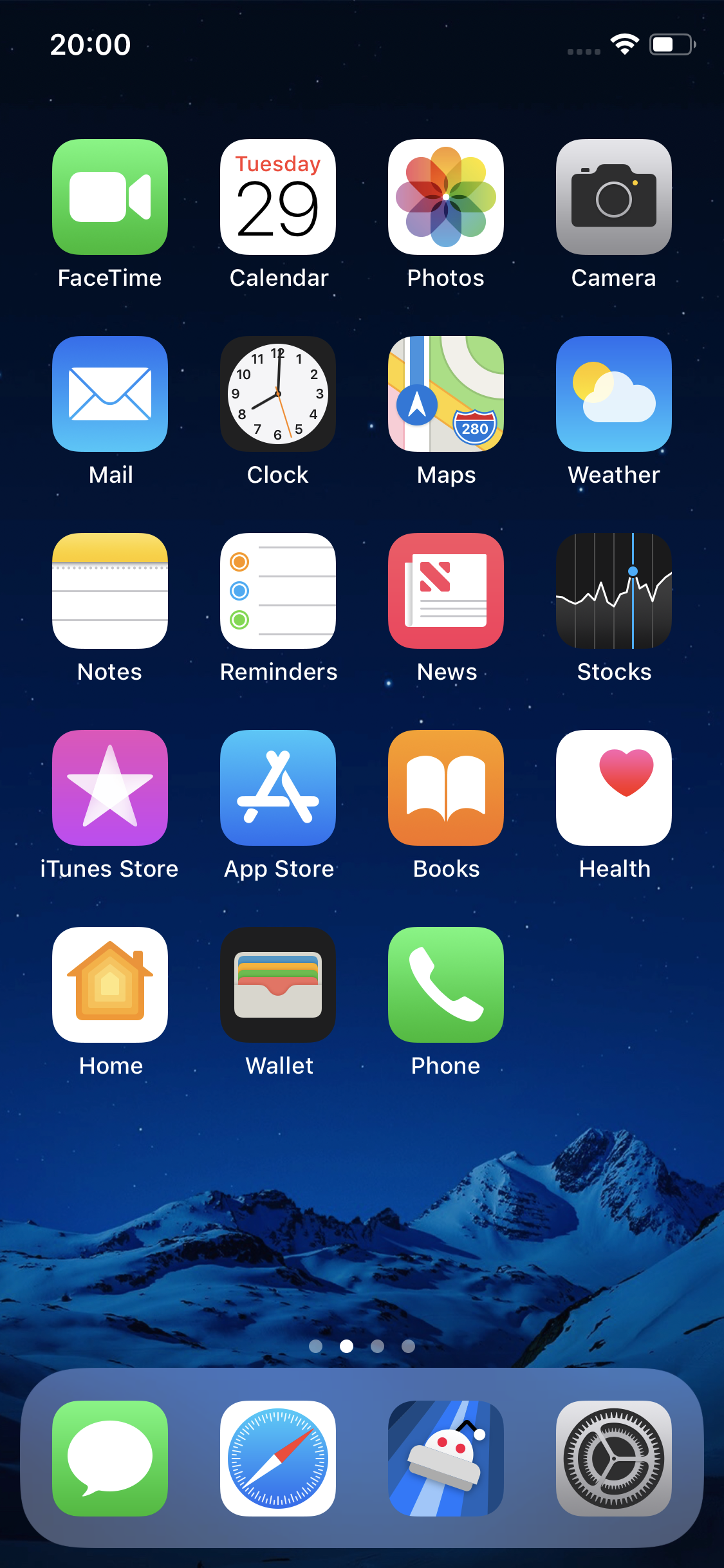Open the Books app
The image size is (724, 1568).
(x=446, y=788)
